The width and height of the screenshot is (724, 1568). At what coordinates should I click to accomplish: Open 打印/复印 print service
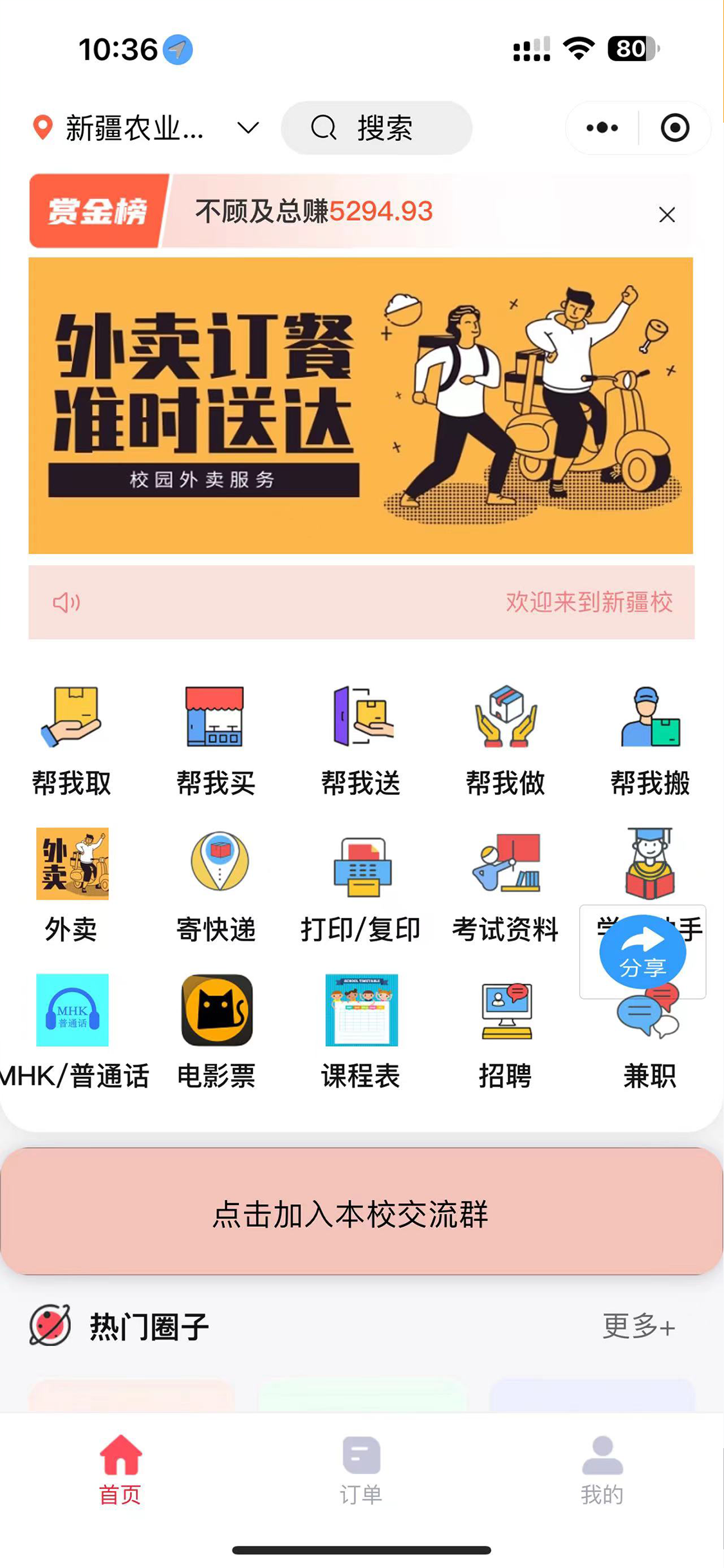point(361,886)
